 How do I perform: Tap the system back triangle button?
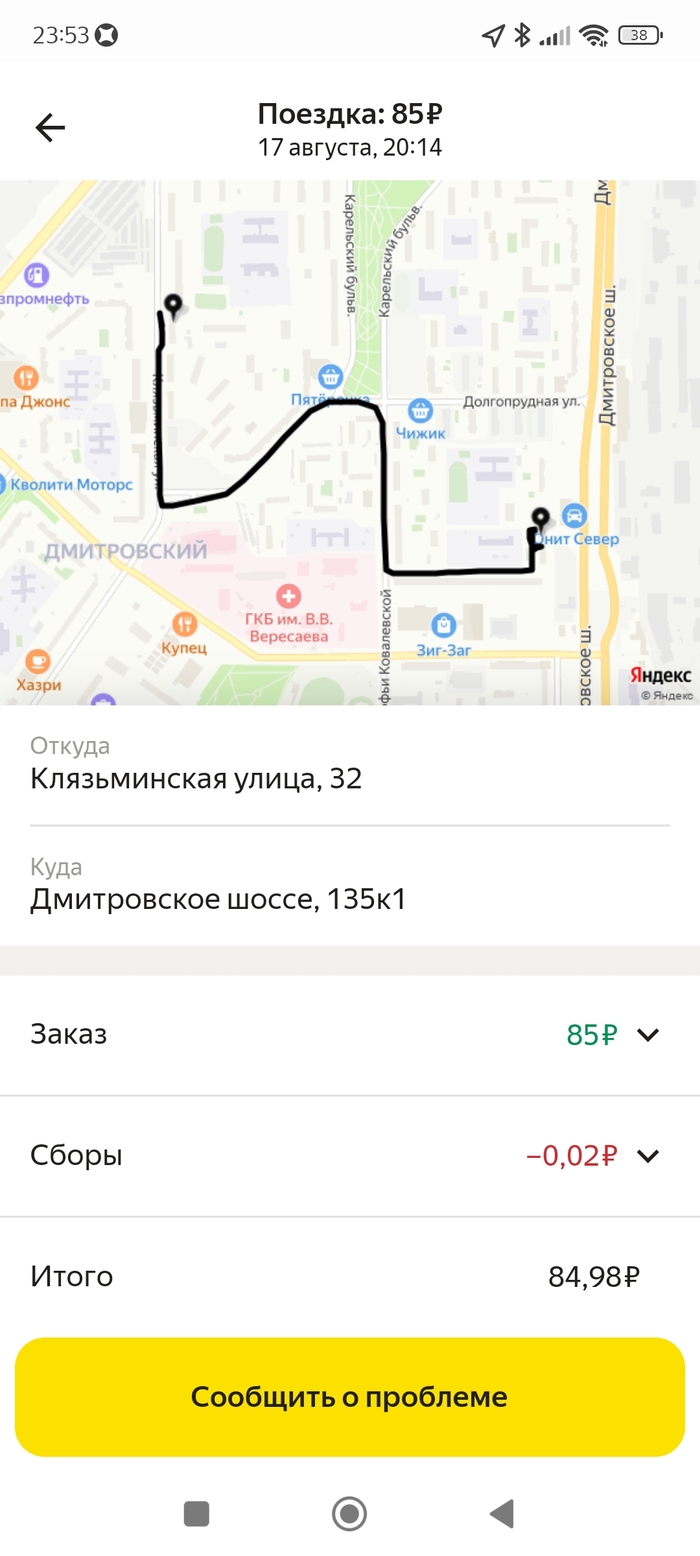coord(502,1514)
